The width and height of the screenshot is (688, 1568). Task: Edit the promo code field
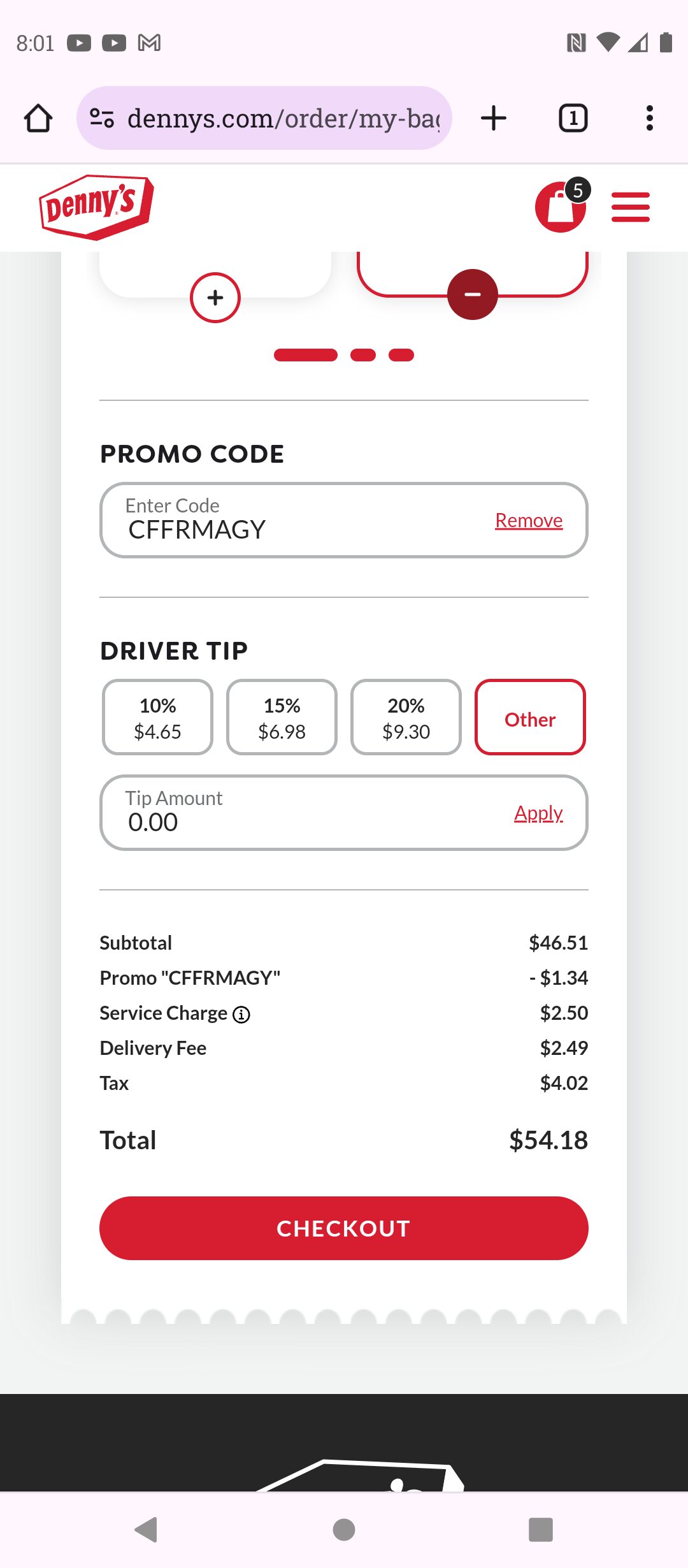pos(293,521)
